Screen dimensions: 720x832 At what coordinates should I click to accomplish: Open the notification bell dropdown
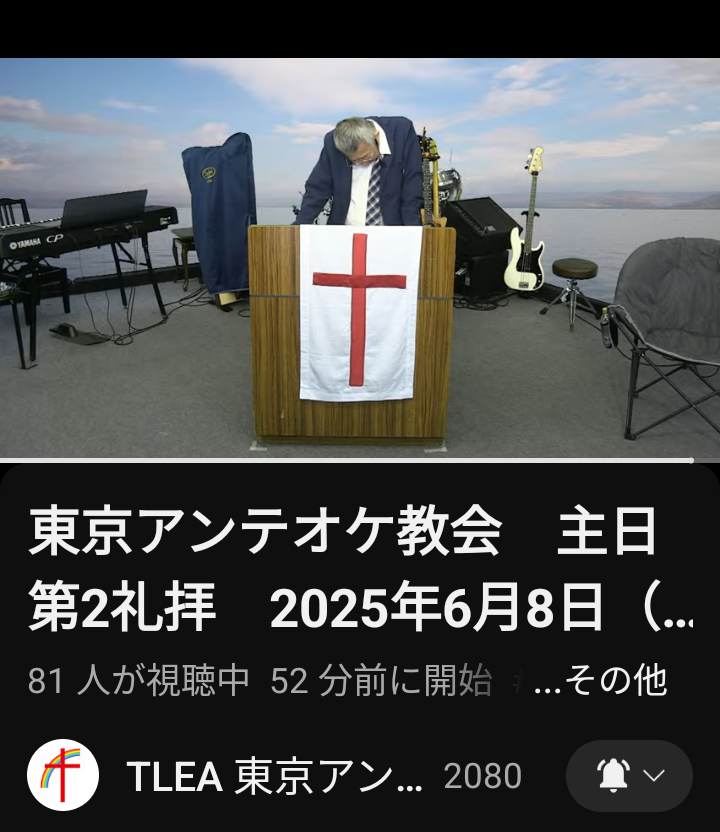(x=629, y=776)
